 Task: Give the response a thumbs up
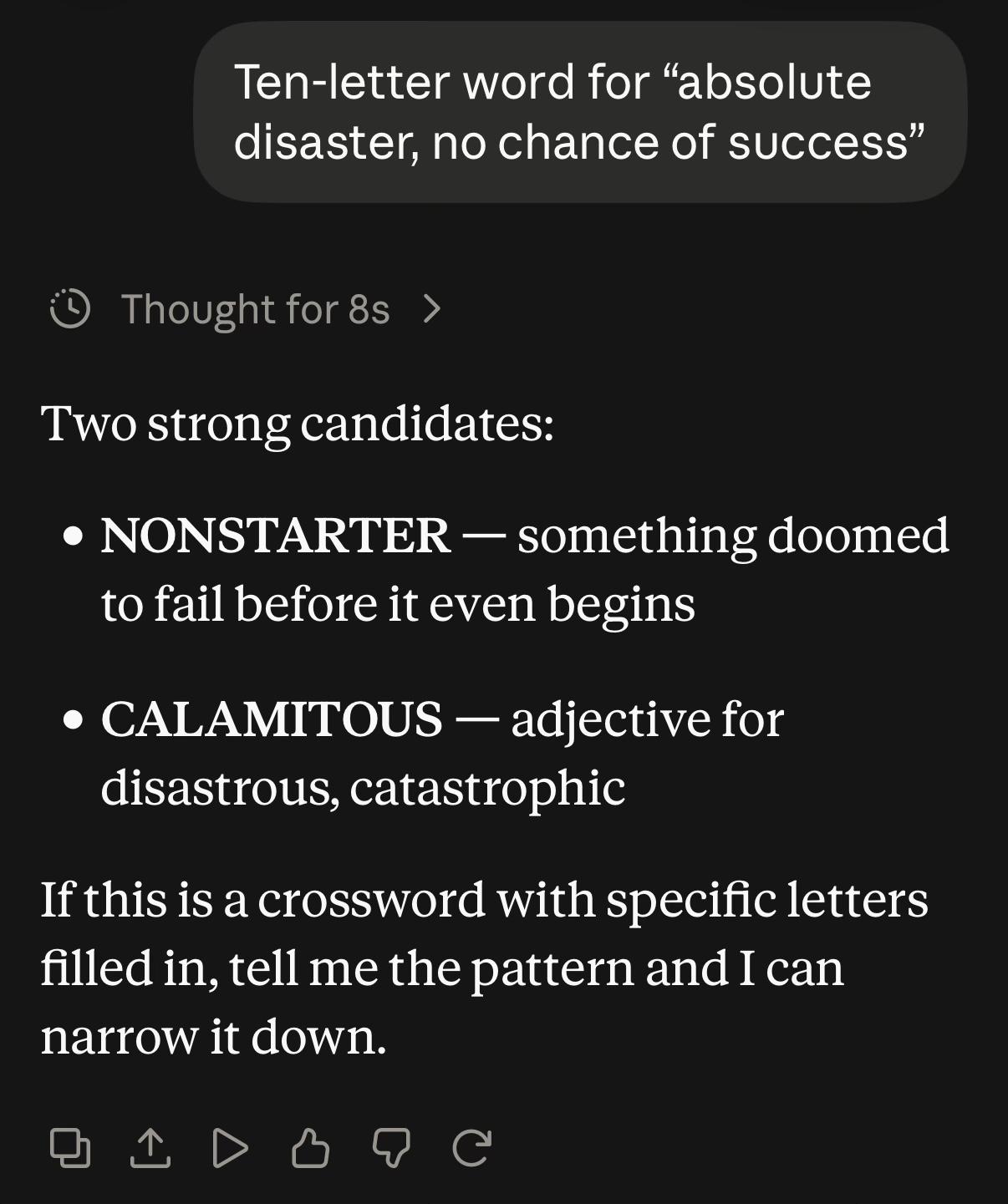(310, 1147)
